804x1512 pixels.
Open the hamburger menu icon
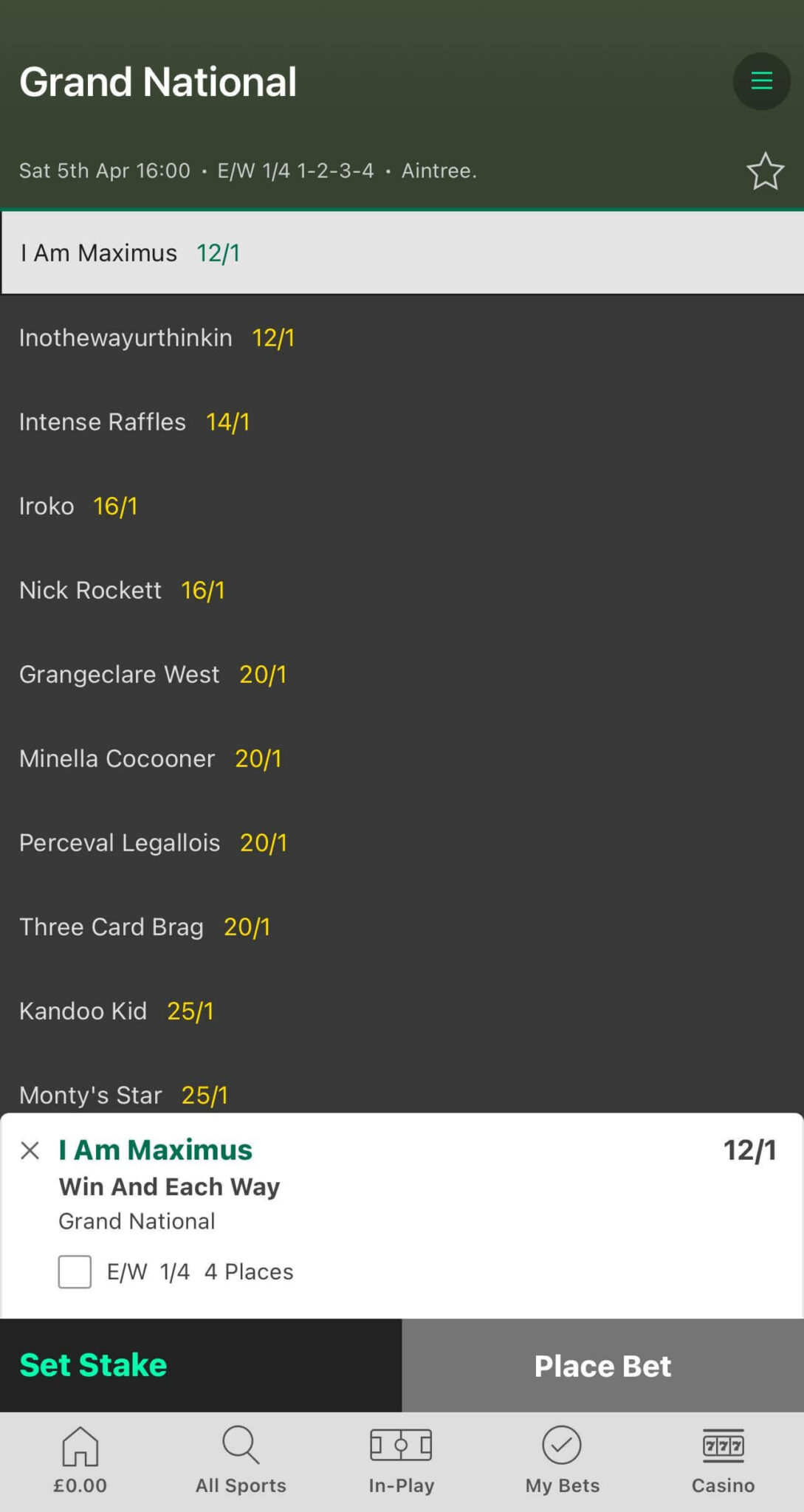pos(761,81)
